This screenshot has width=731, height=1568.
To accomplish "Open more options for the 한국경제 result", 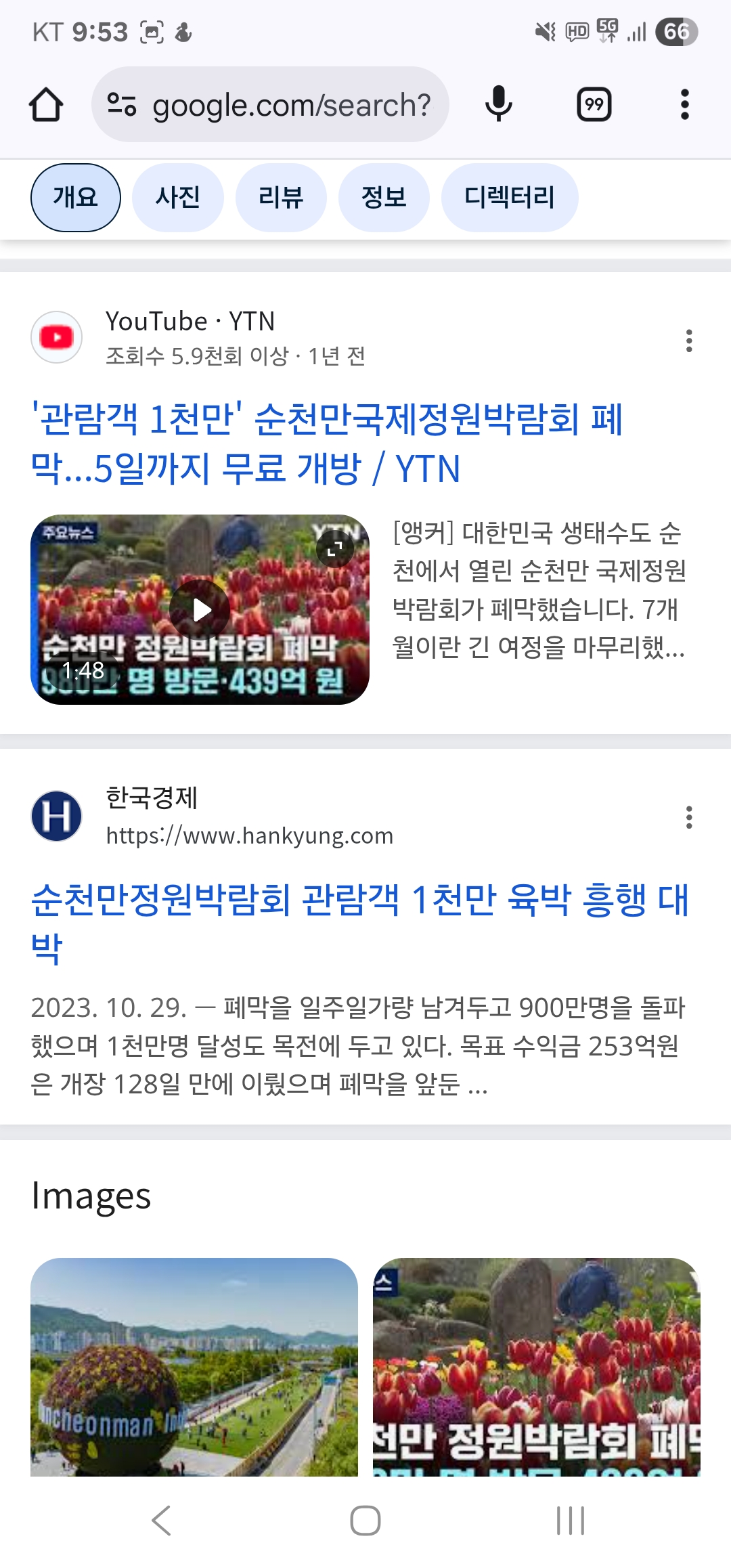I will coord(689,817).
